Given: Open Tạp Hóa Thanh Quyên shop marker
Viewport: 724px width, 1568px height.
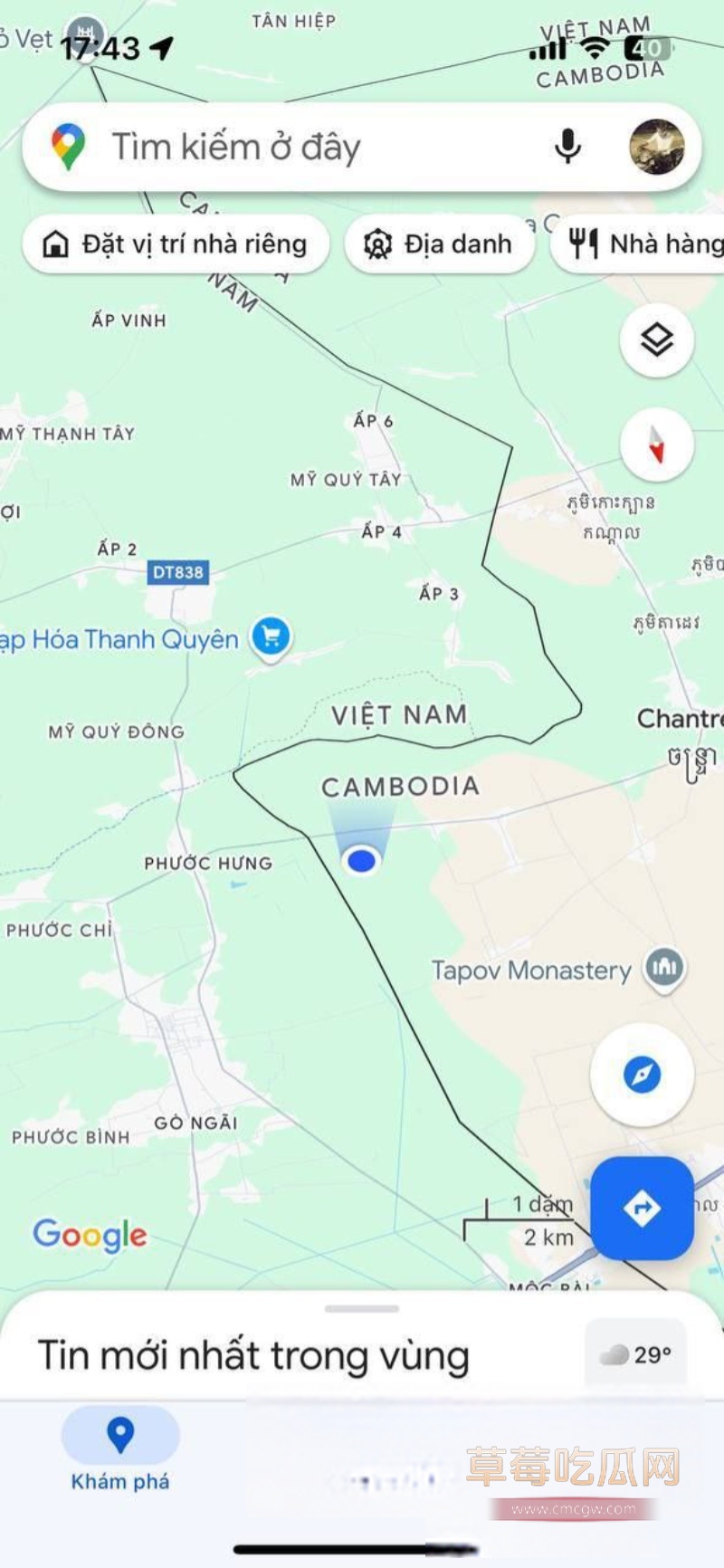Looking at the screenshot, I should (271, 637).
